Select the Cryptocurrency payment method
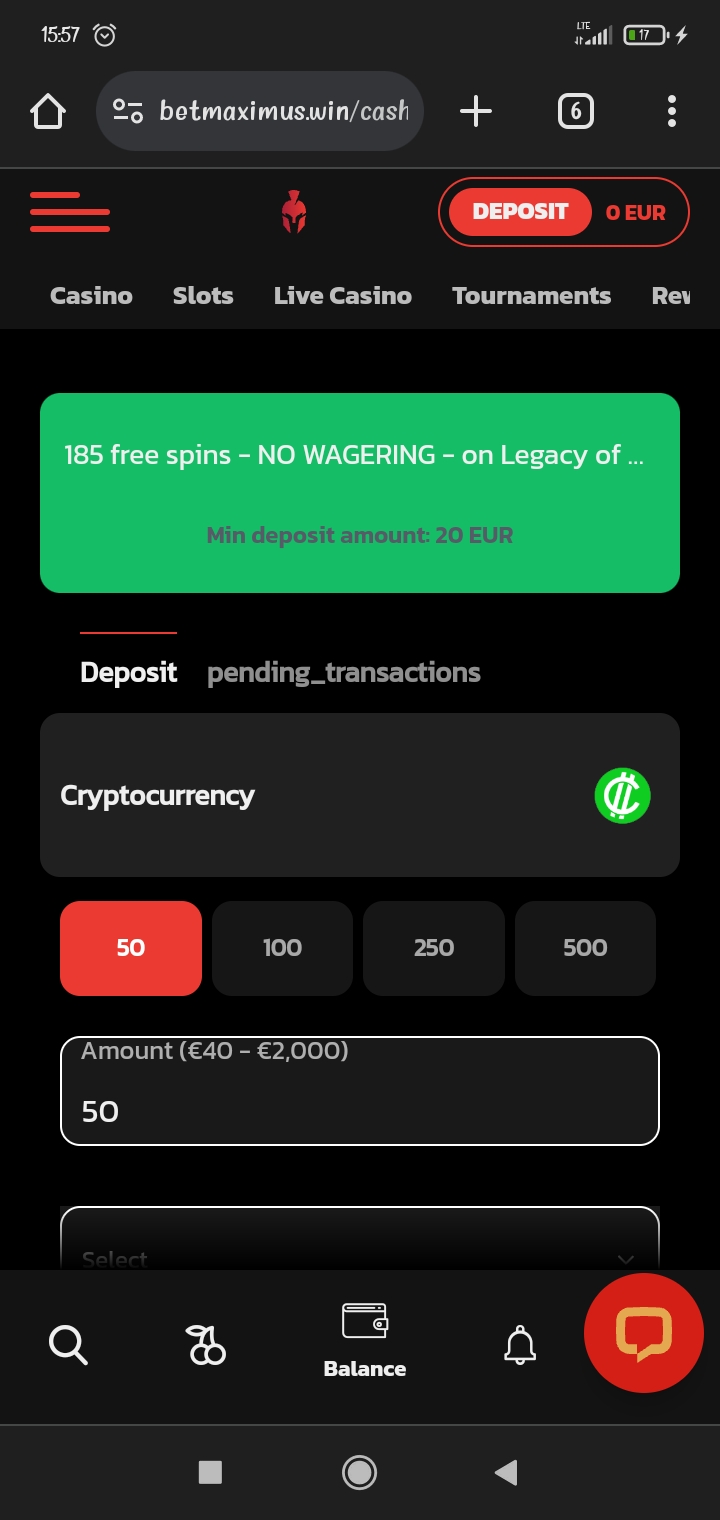 [359, 795]
